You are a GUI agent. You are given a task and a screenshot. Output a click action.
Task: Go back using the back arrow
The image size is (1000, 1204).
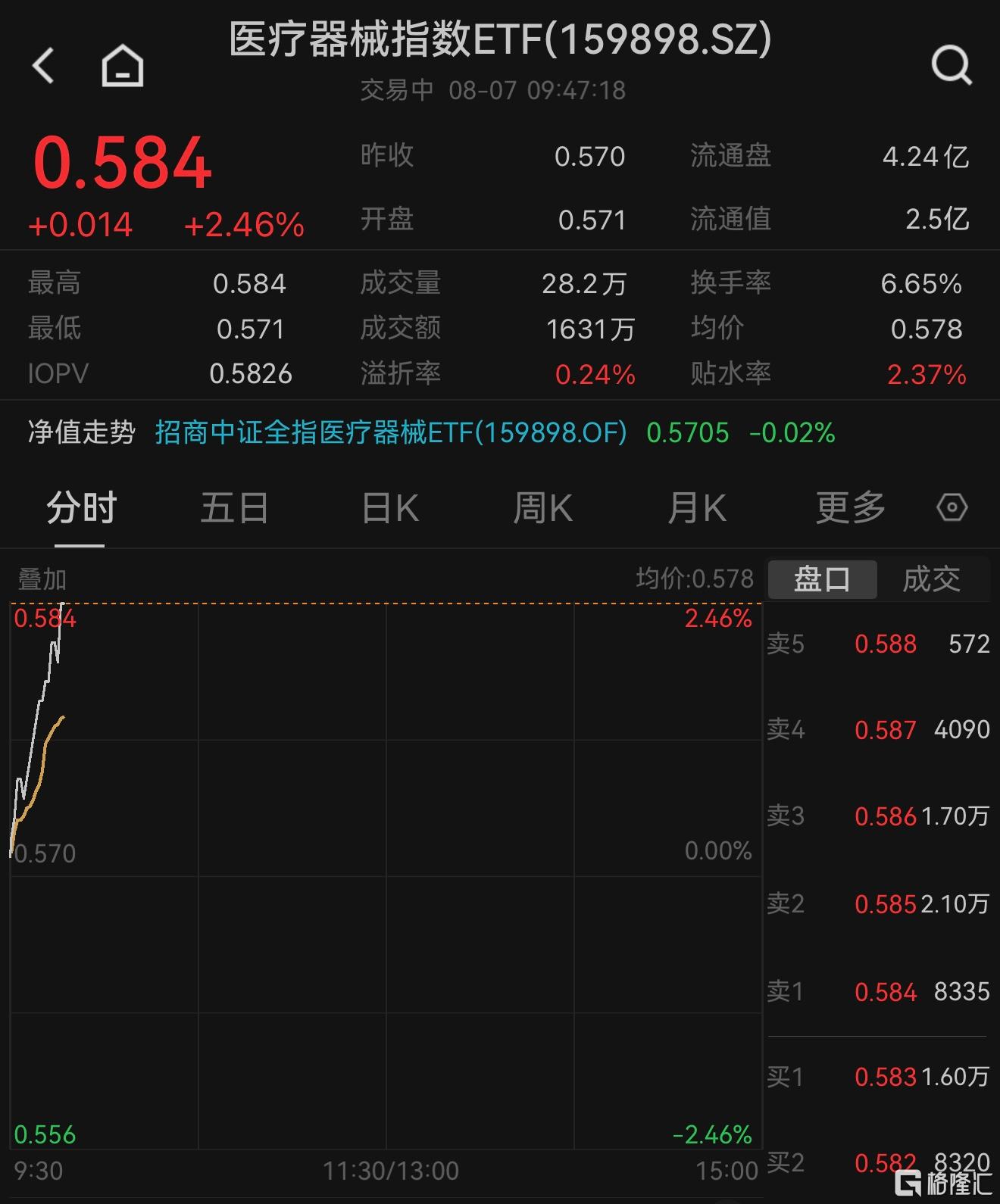tap(44, 65)
